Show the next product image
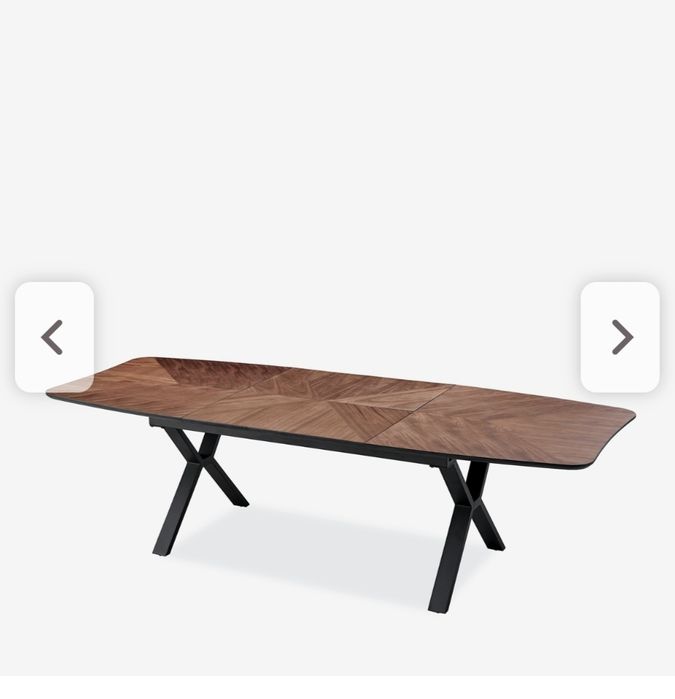 click(620, 338)
